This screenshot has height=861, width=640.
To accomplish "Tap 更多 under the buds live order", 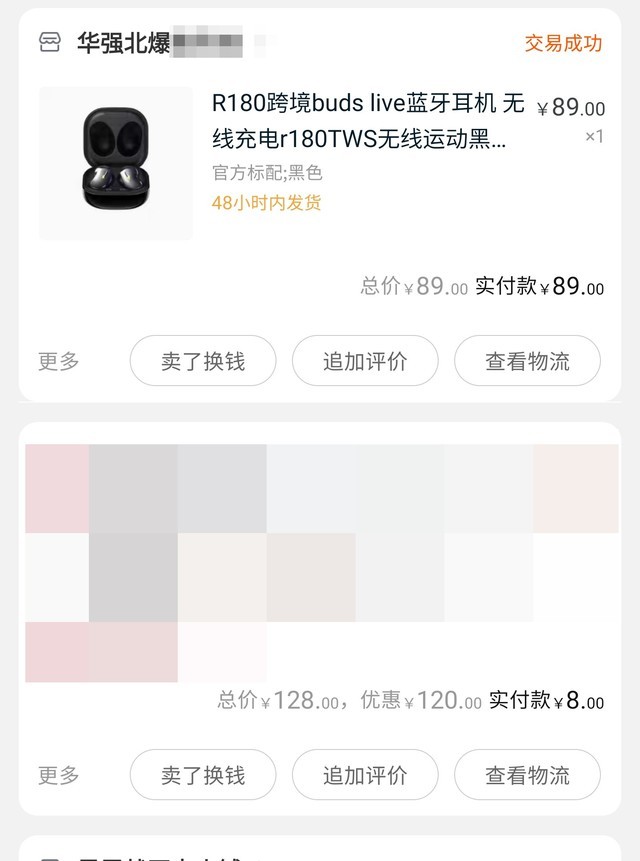I will tap(59, 361).
